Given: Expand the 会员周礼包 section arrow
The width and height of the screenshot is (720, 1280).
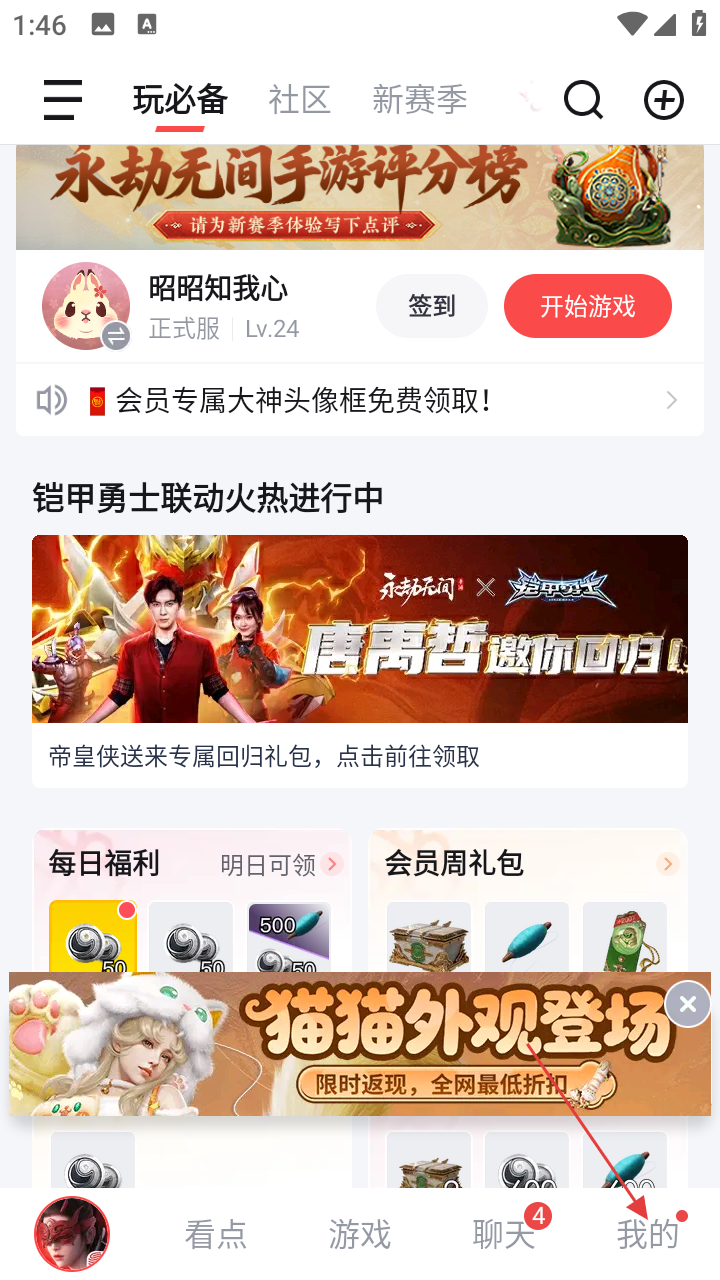Looking at the screenshot, I should point(668,864).
